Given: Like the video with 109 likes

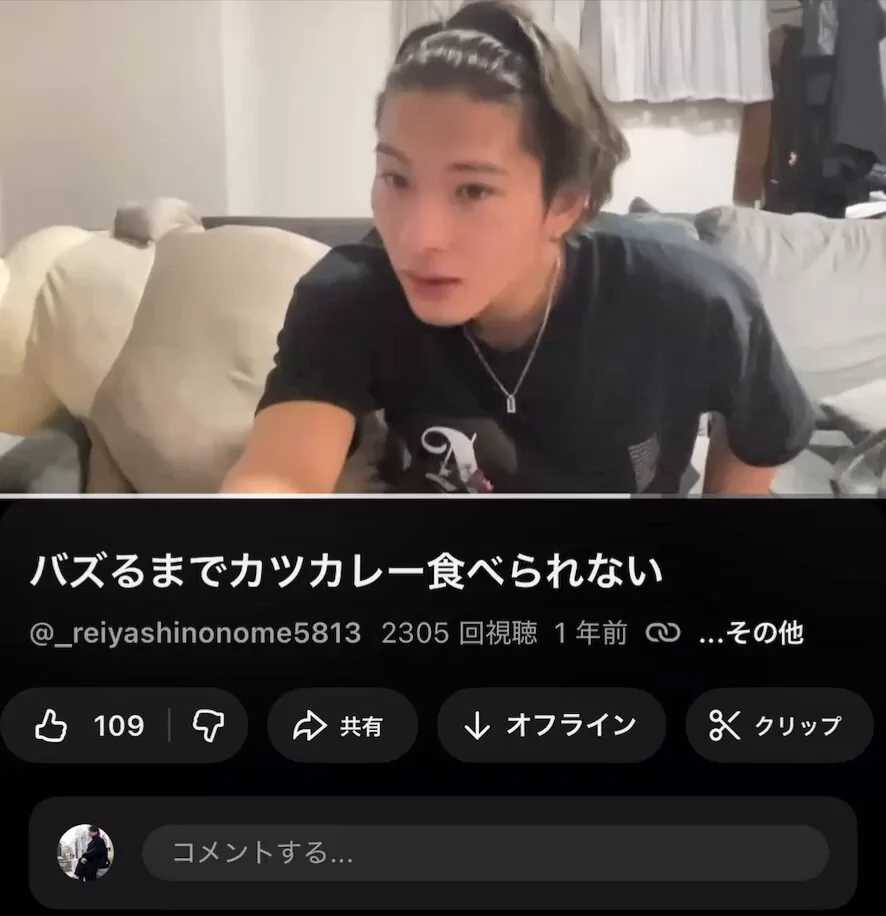Looking at the screenshot, I should tap(88, 726).
